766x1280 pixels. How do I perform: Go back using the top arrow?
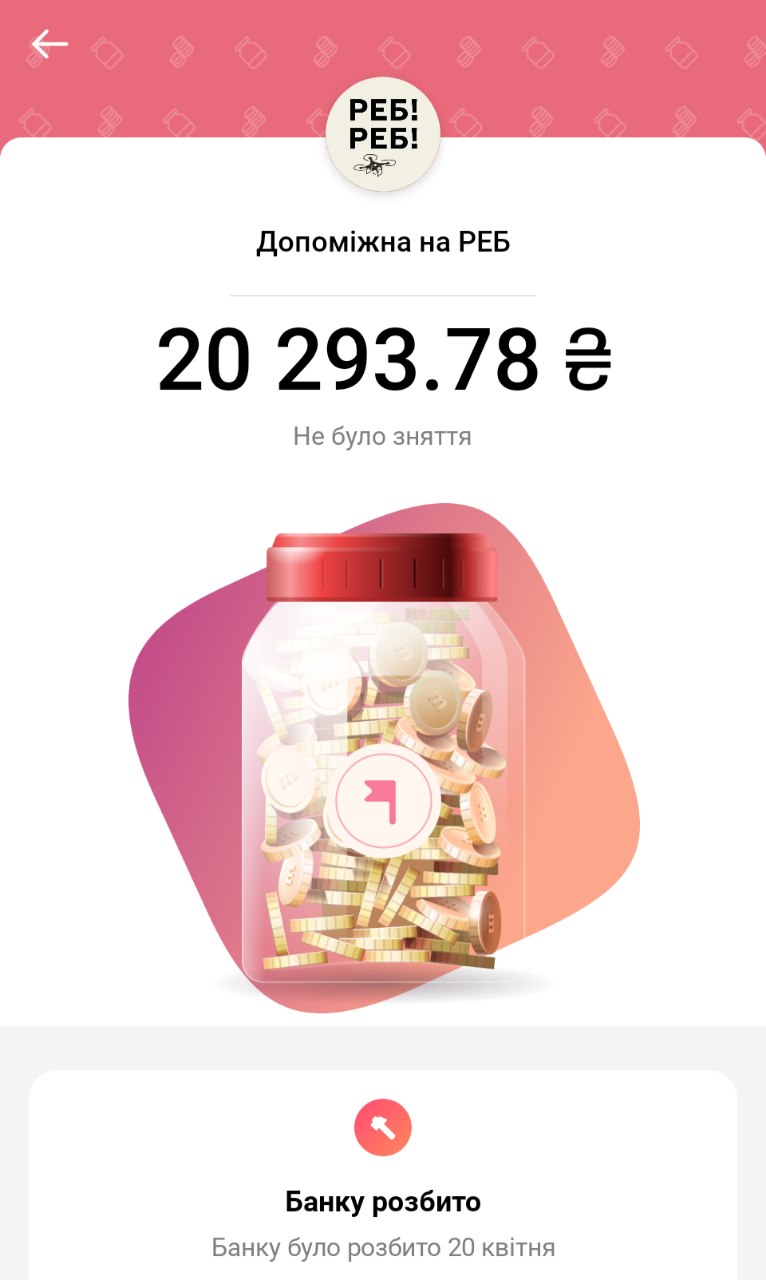(49, 44)
